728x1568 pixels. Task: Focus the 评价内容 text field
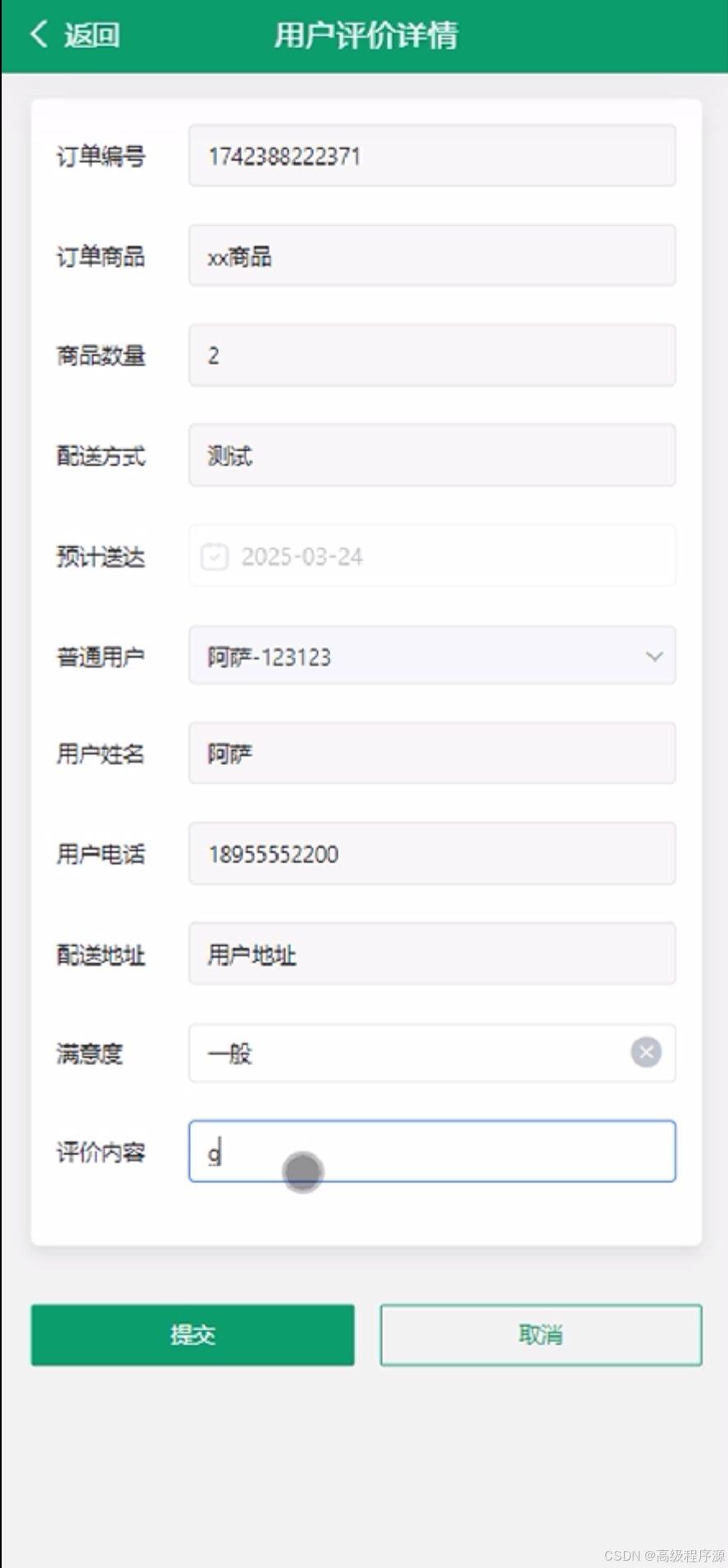click(432, 1151)
